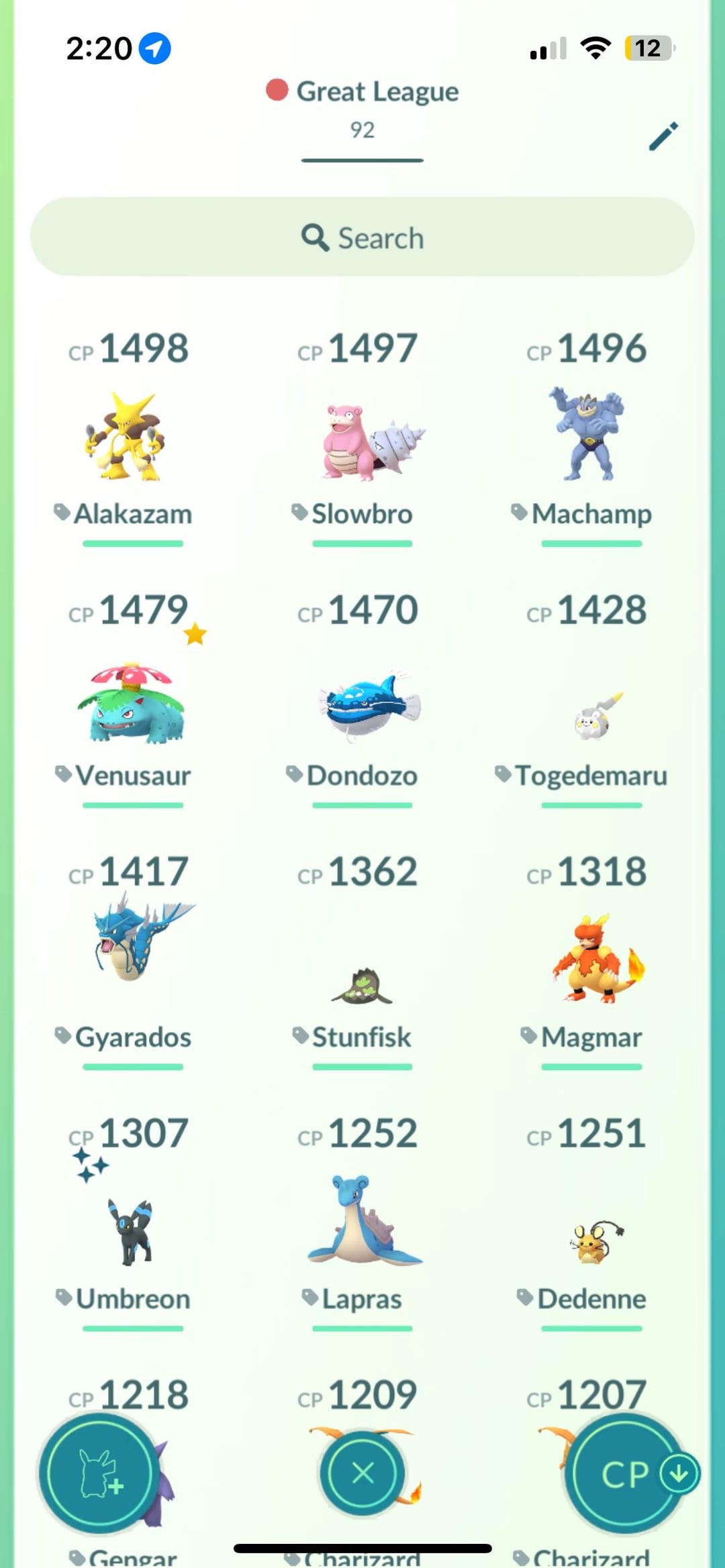The height and width of the screenshot is (1568, 725).
Task: Tap the add Pokémon button
Action: (x=99, y=1473)
